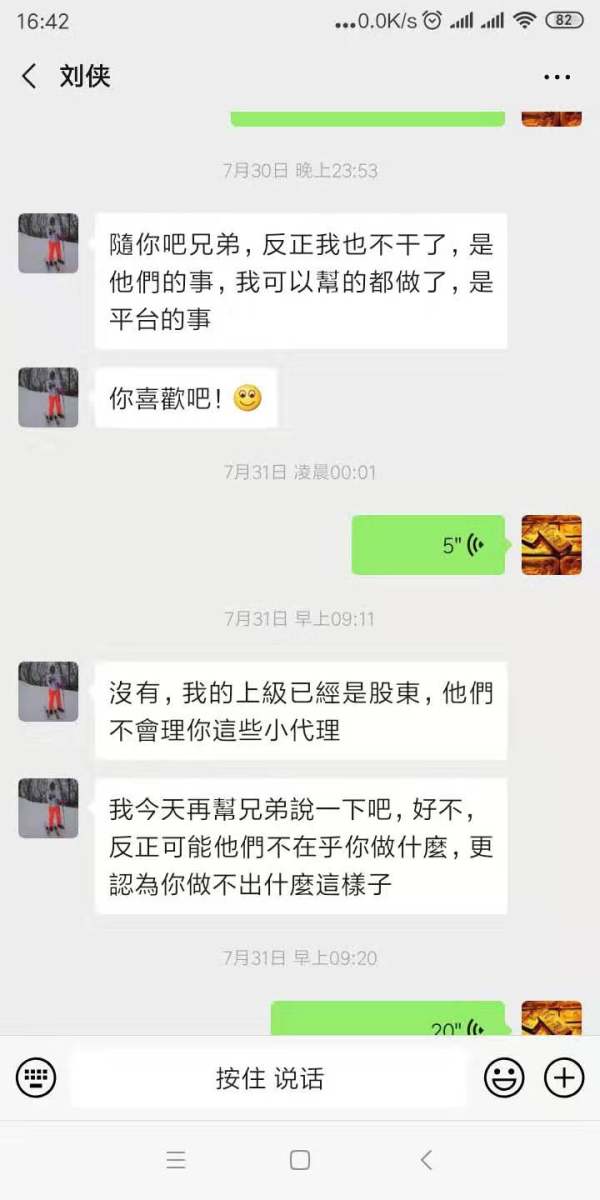Viewport: 600px width, 1200px height.
Task: Go back from the 刘侠 chat
Action: coord(30,76)
